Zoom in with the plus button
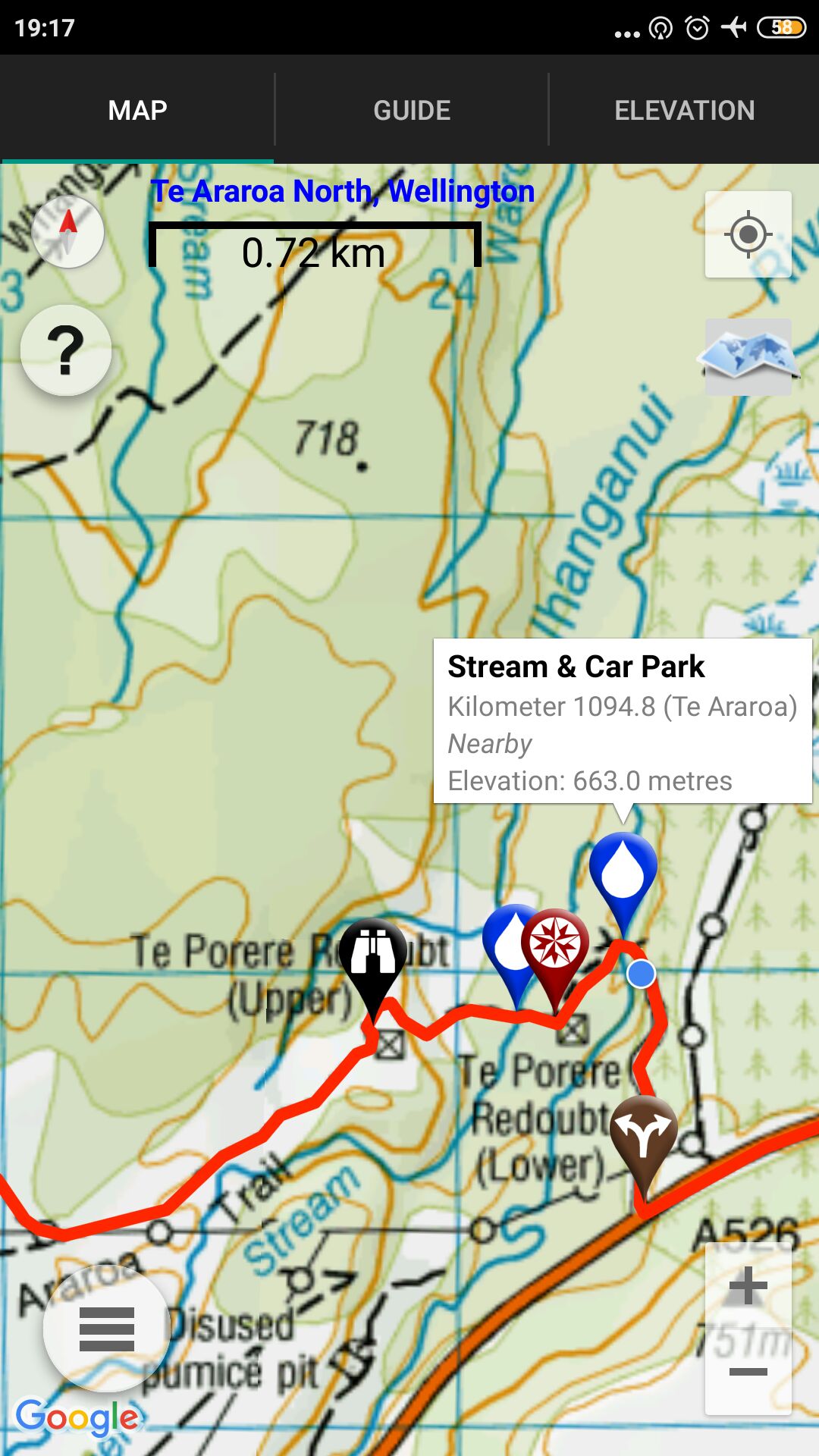 [x=748, y=1286]
